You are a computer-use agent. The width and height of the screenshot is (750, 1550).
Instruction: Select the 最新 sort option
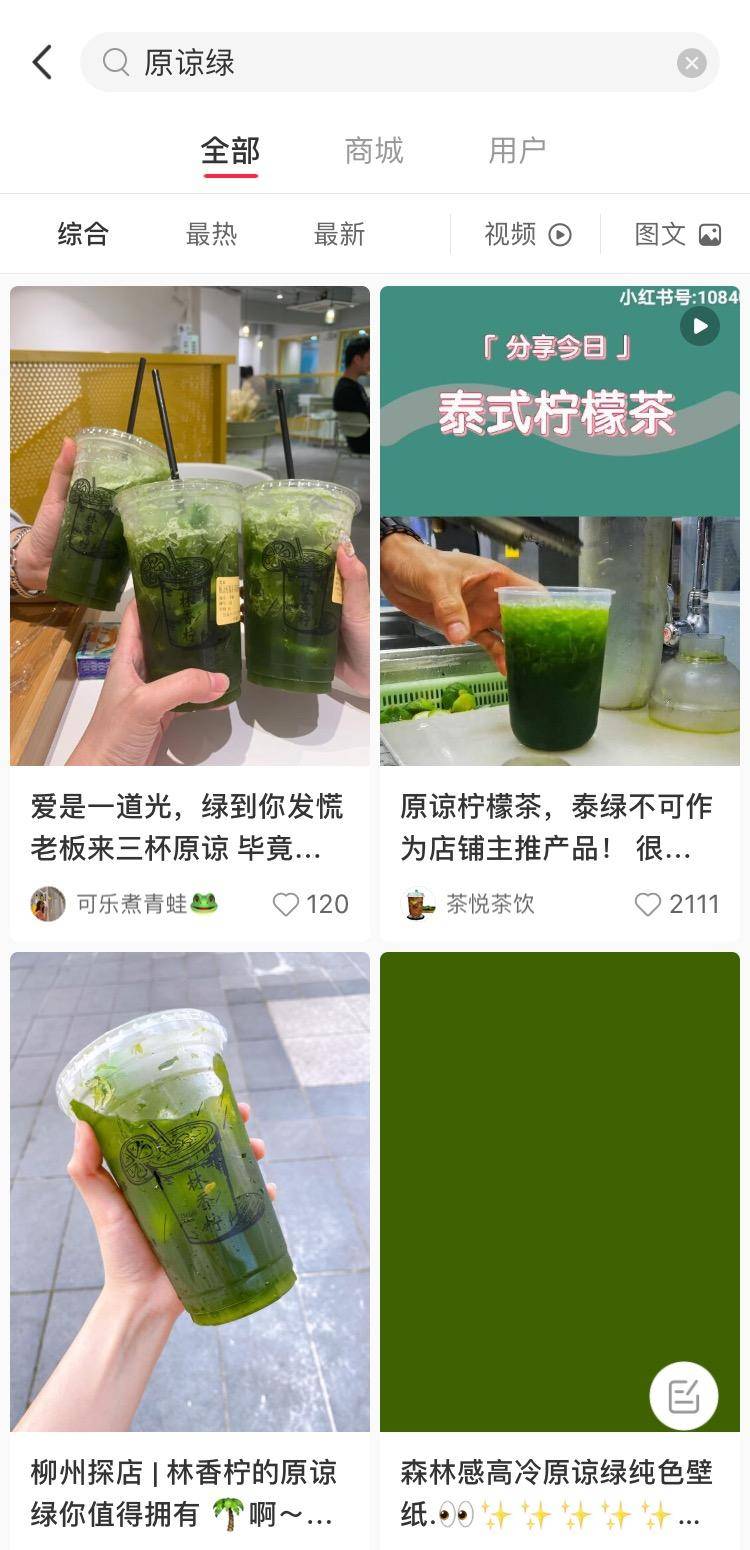point(339,234)
